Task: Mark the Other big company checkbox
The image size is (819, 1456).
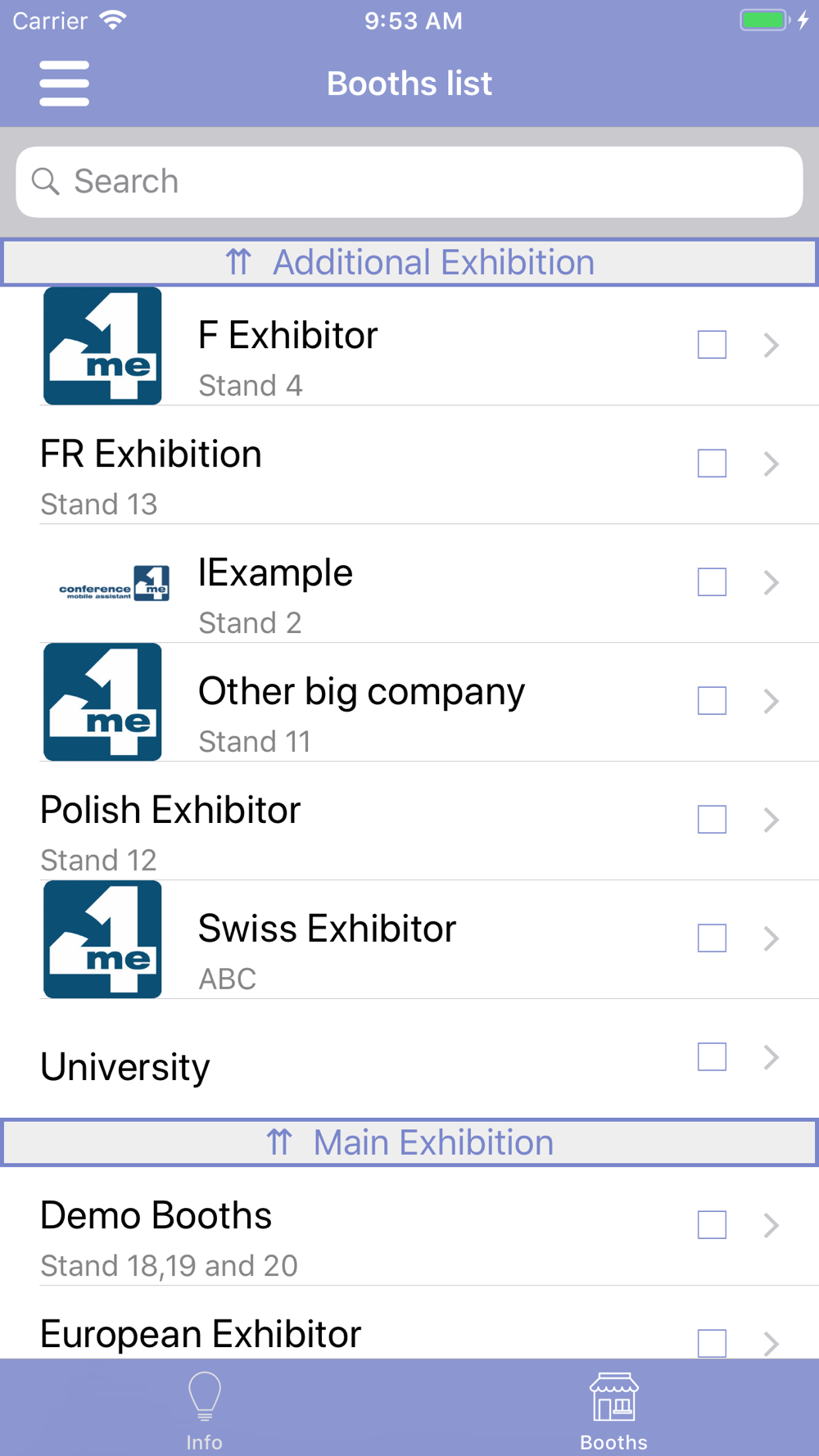Action: coord(712,701)
